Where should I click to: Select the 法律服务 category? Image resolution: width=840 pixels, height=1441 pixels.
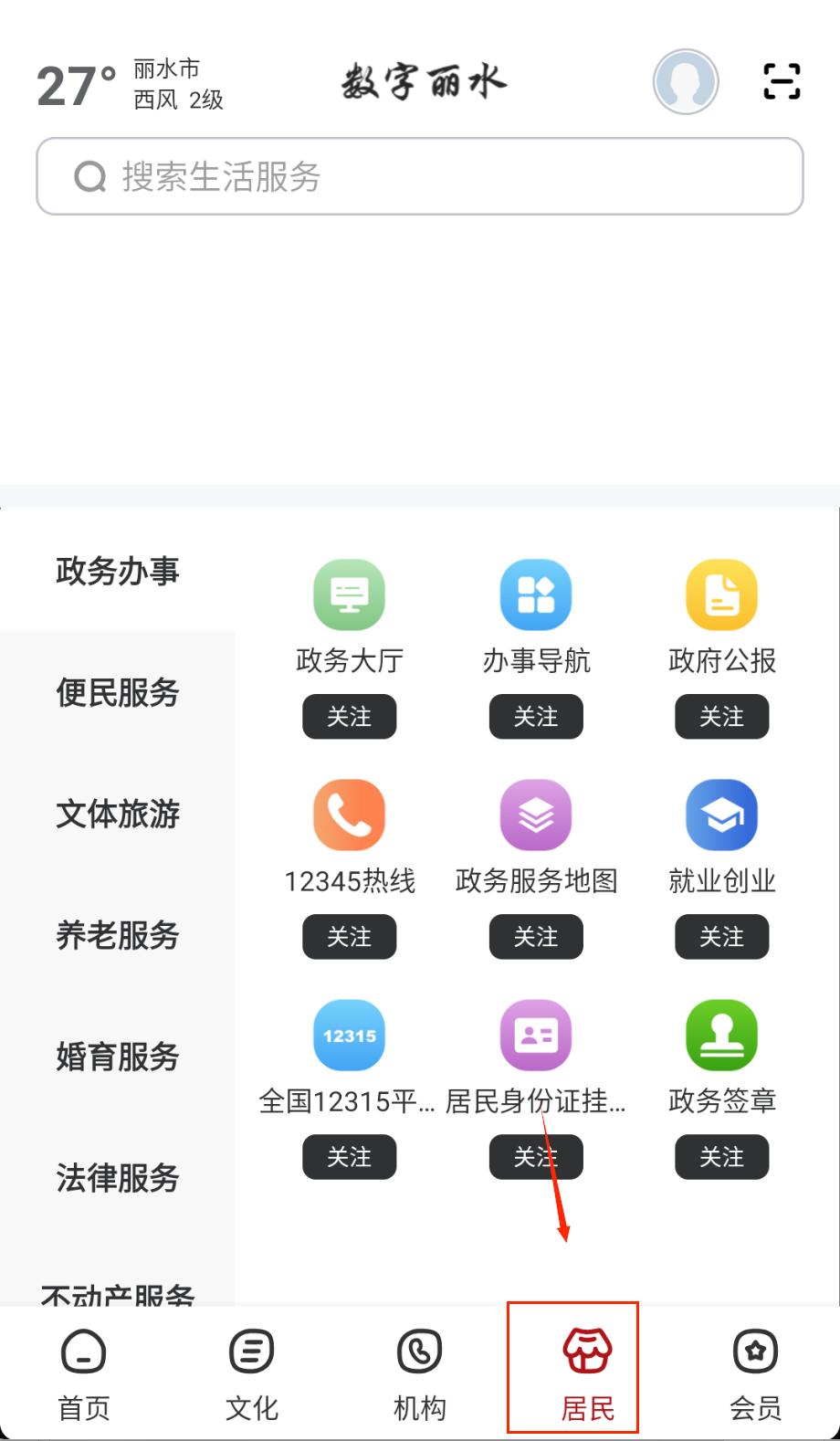(x=118, y=1178)
